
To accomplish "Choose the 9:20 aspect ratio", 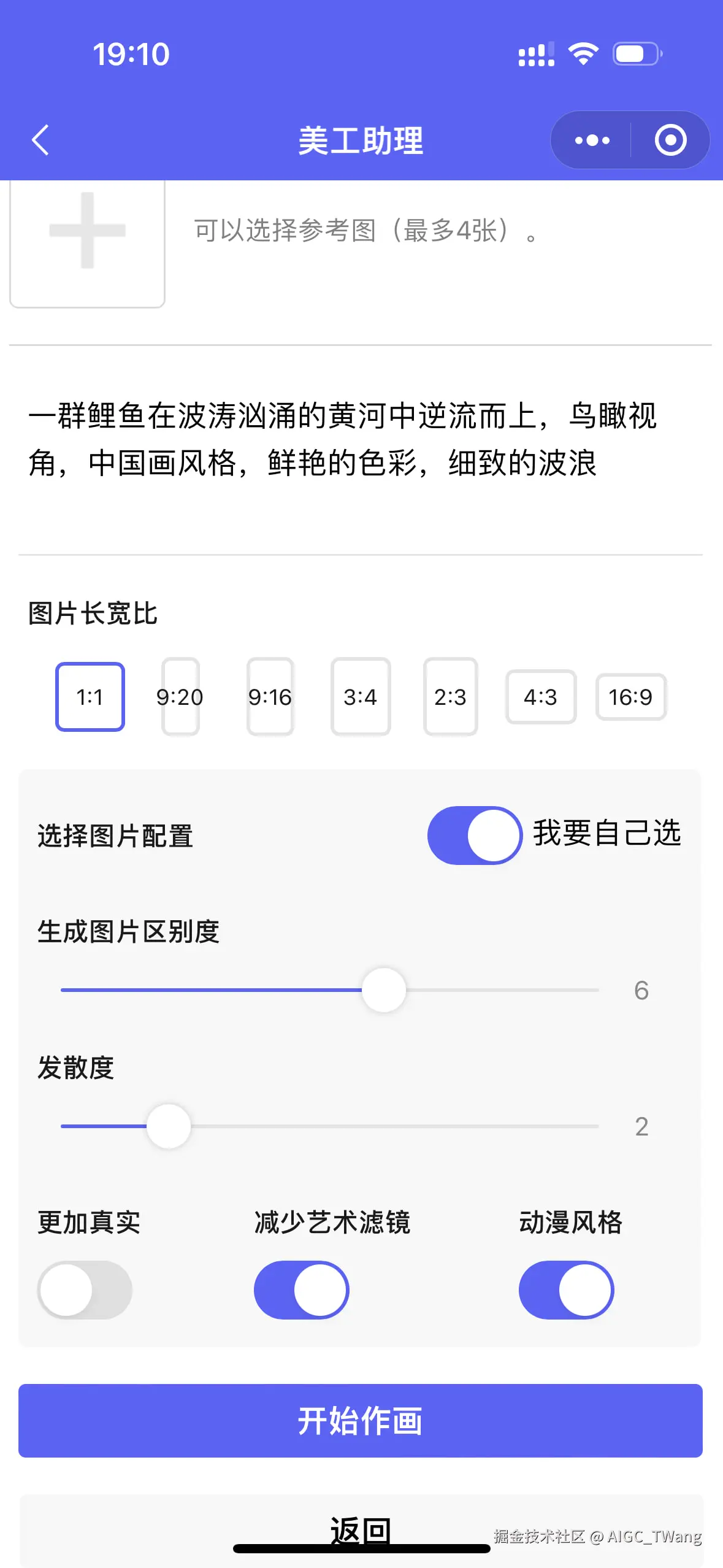I will pos(180,697).
